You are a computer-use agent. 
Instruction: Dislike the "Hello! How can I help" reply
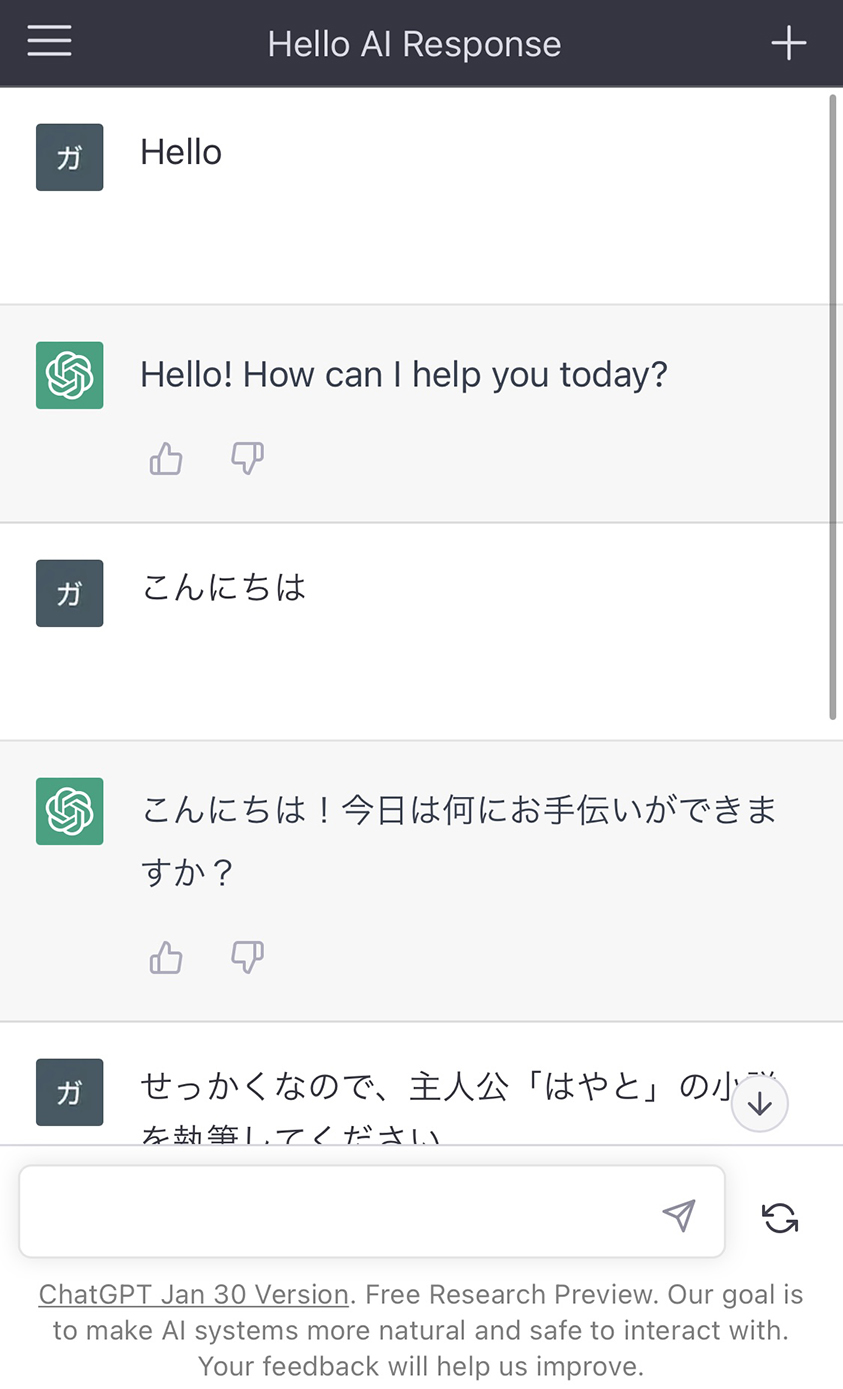(x=247, y=459)
